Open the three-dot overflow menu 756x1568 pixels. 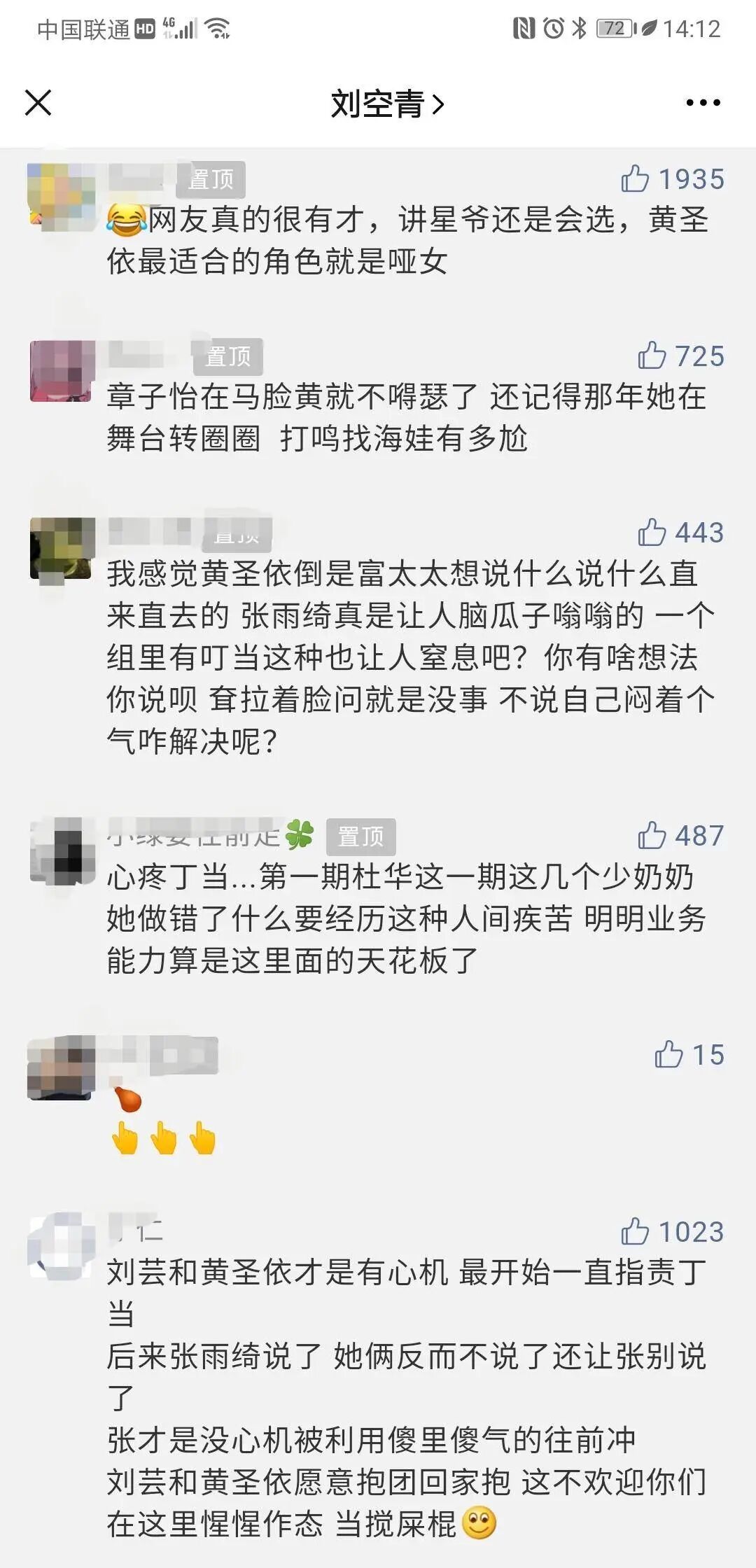point(702,103)
